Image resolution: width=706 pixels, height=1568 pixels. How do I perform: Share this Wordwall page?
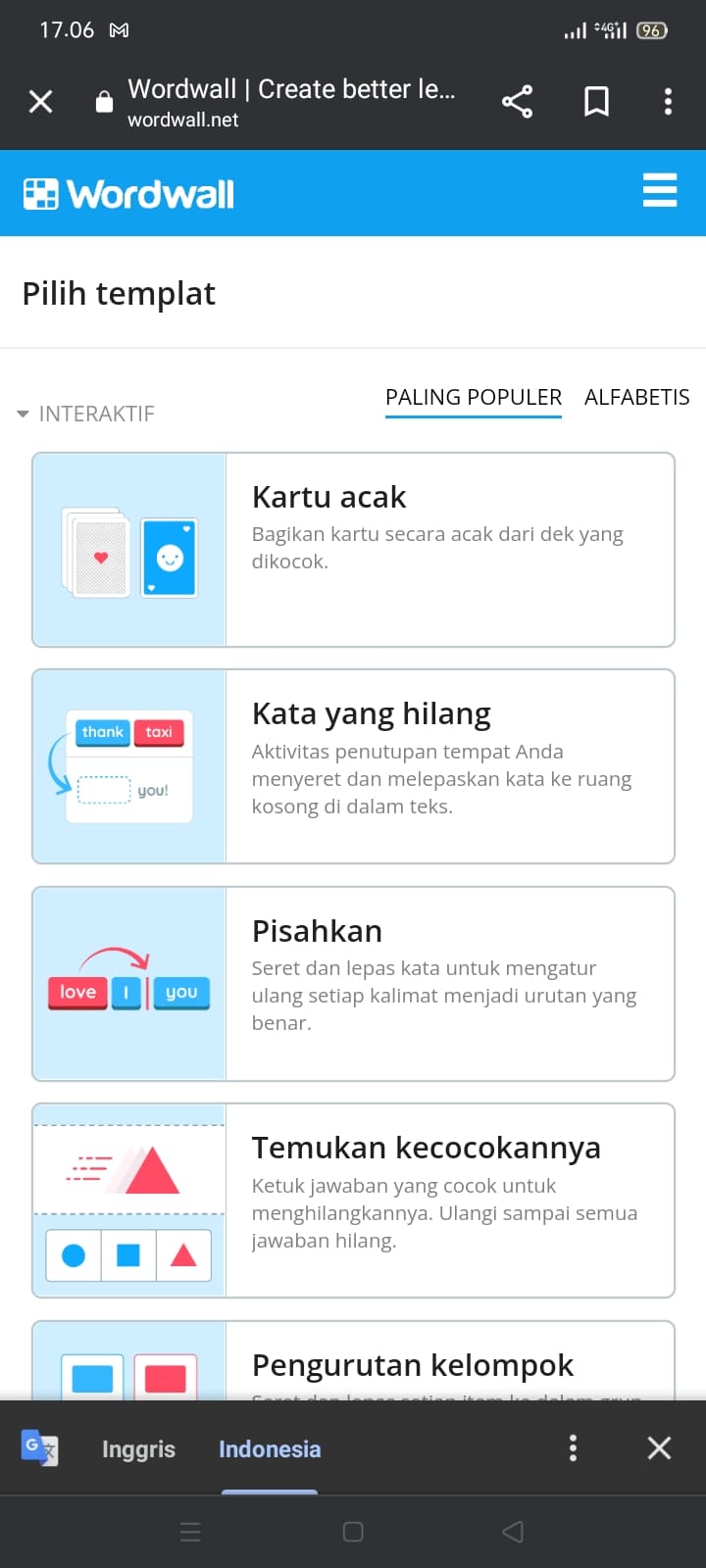pyautogui.click(x=517, y=102)
